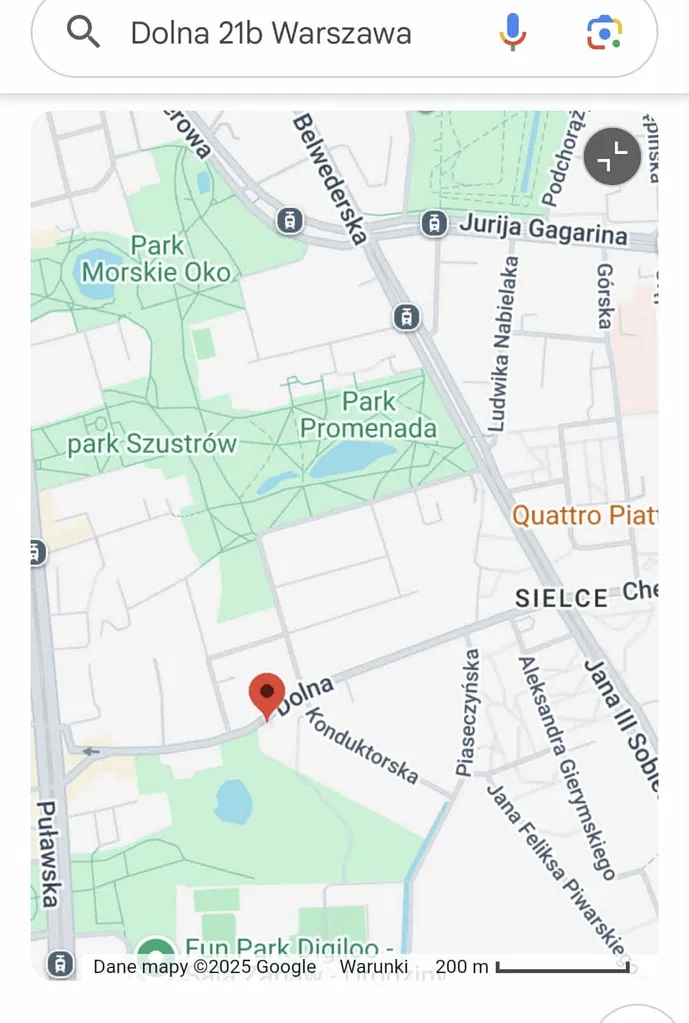The height and width of the screenshot is (1023, 689).
Task: Open the Warunki terms link
Action: coord(373,967)
